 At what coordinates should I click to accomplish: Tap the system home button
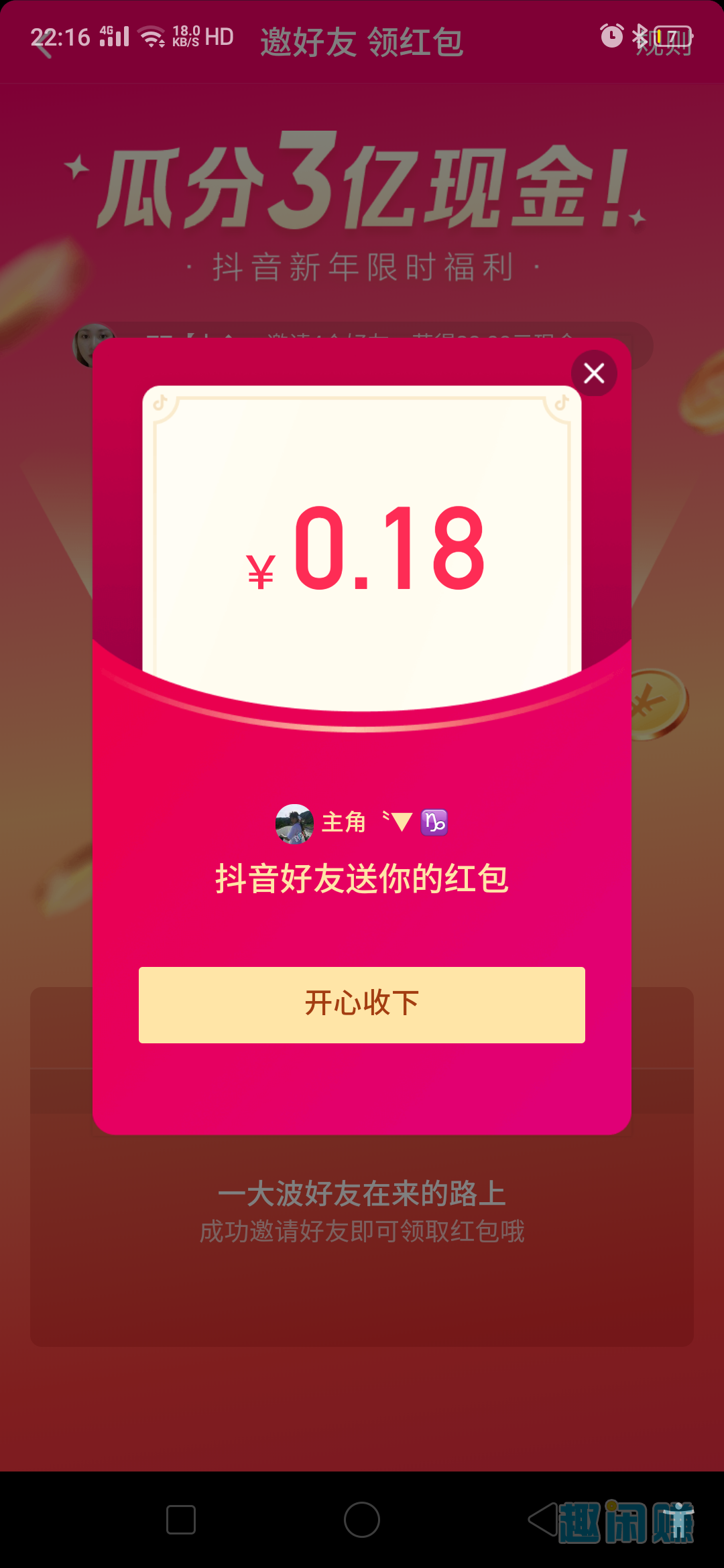pos(362,1520)
